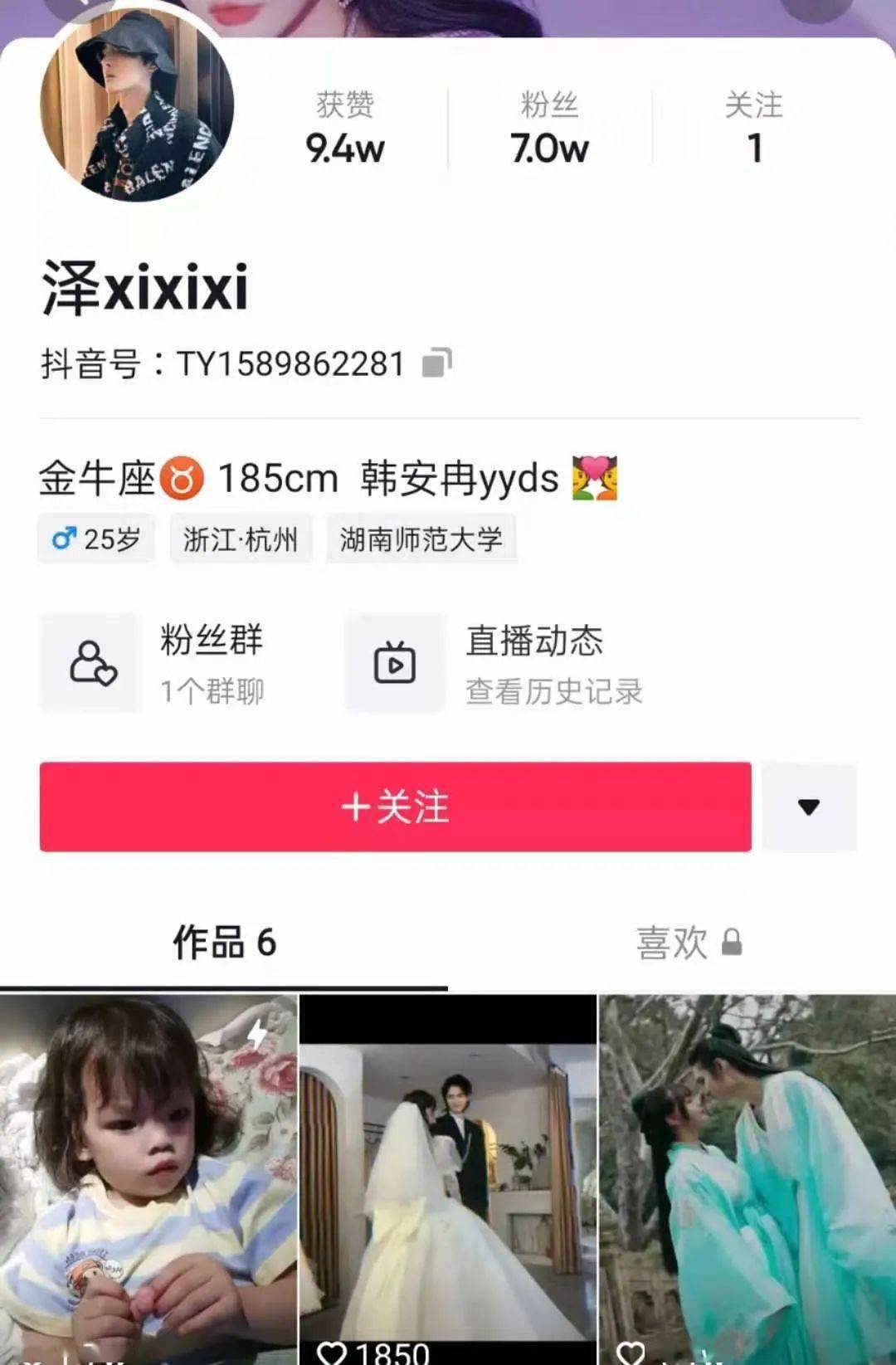Open the profile avatar photo
Viewport: 896px width, 1365px height.
tap(137, 106)
